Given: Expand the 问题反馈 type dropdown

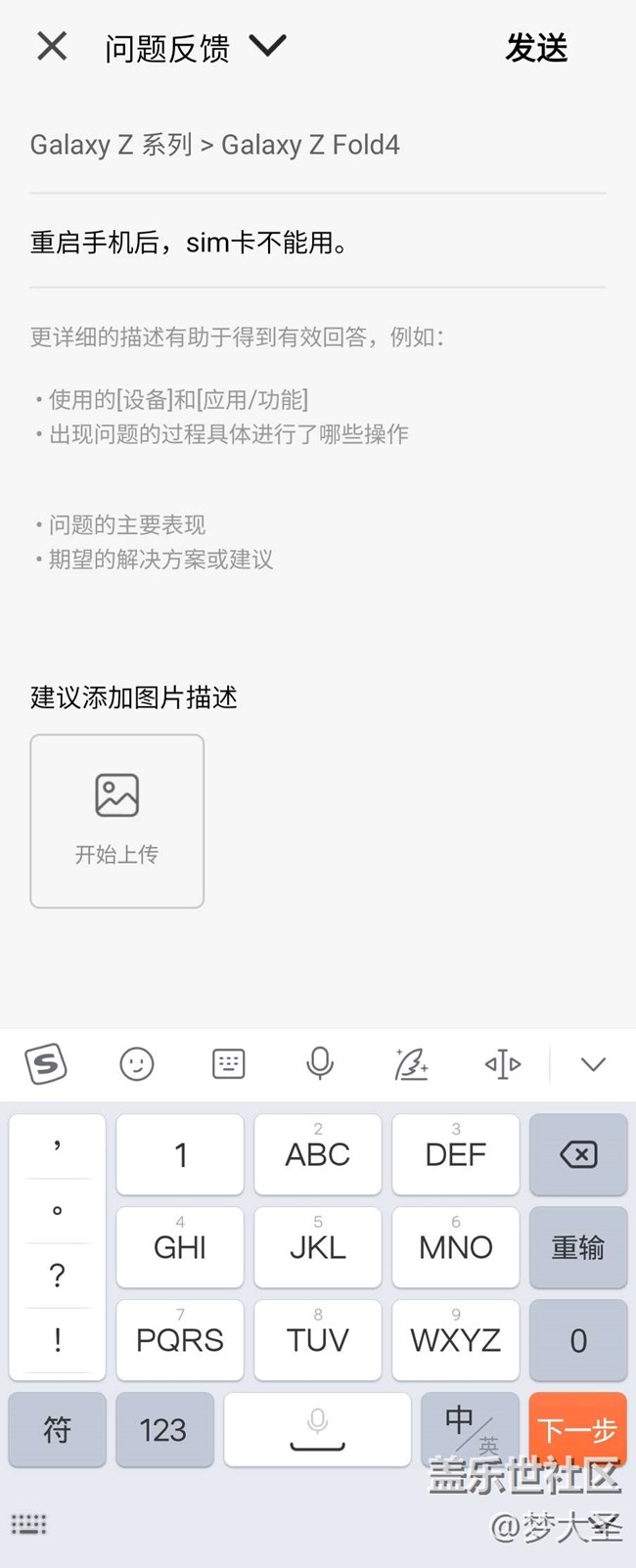Looking at the screenshot, I should [267, 46].
